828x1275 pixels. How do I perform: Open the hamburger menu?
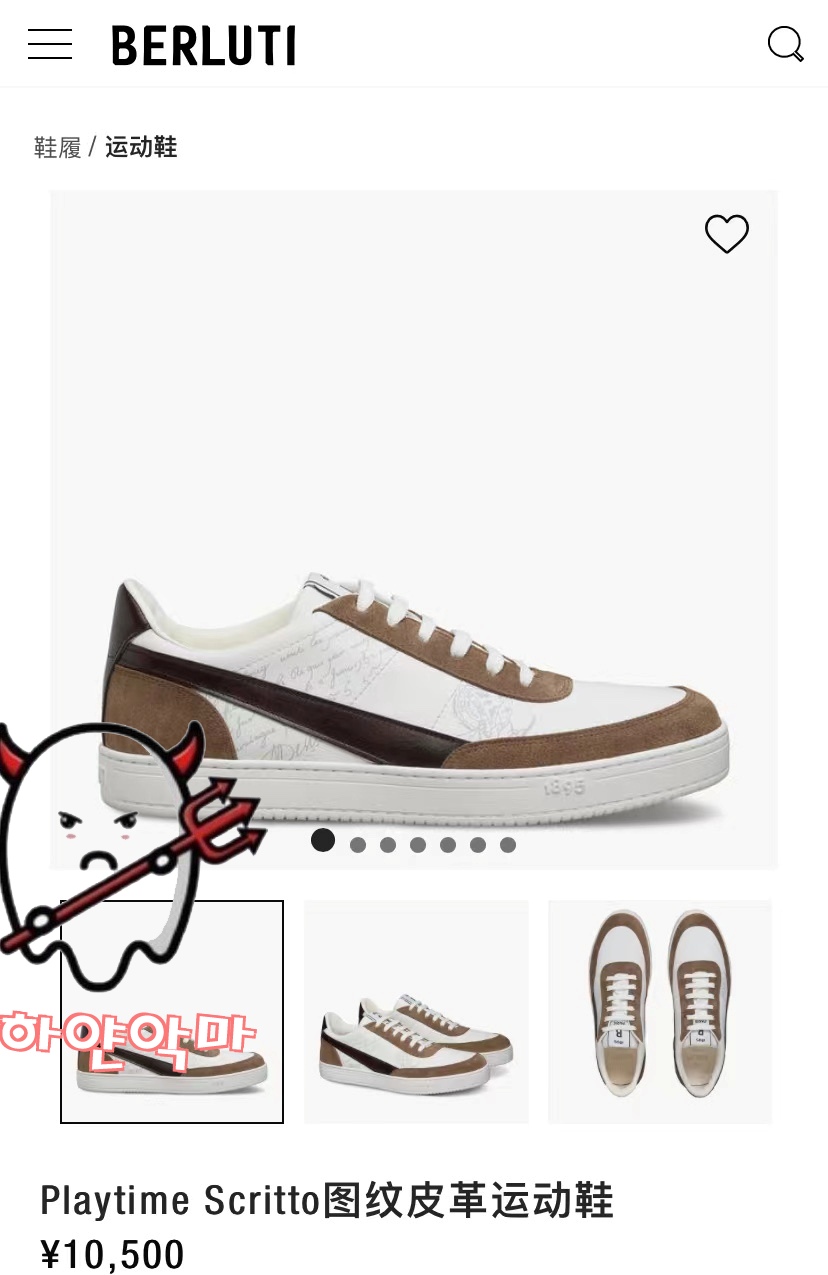50,44
